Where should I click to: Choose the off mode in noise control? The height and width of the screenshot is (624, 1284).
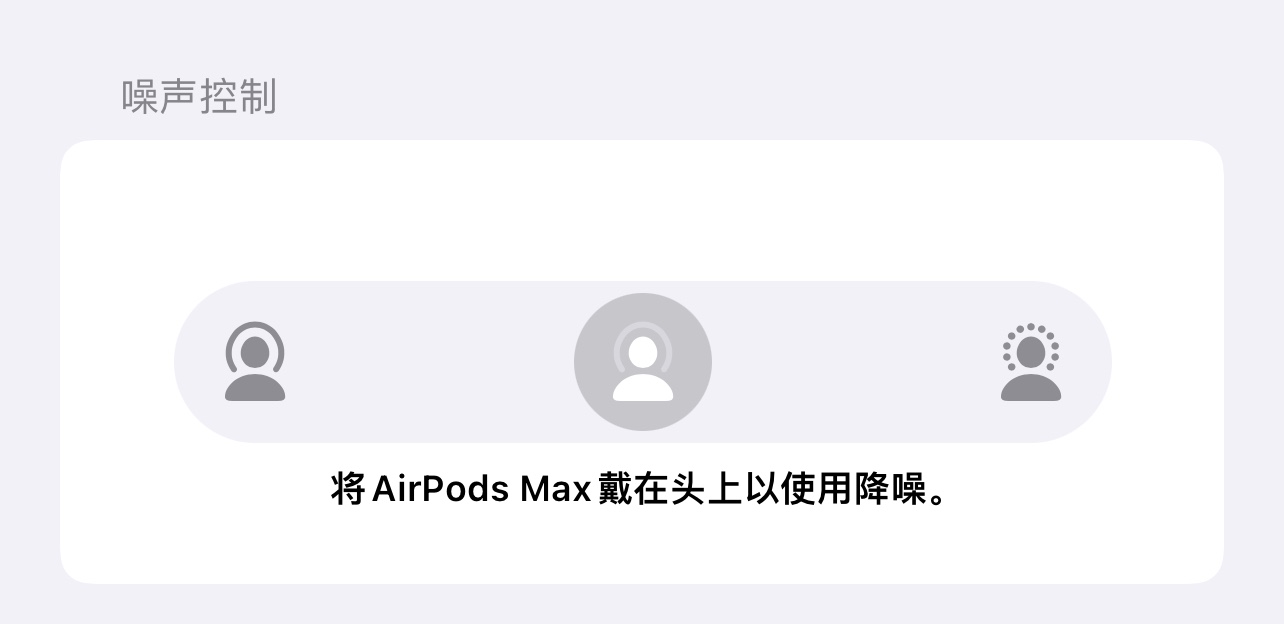[642, 362]
